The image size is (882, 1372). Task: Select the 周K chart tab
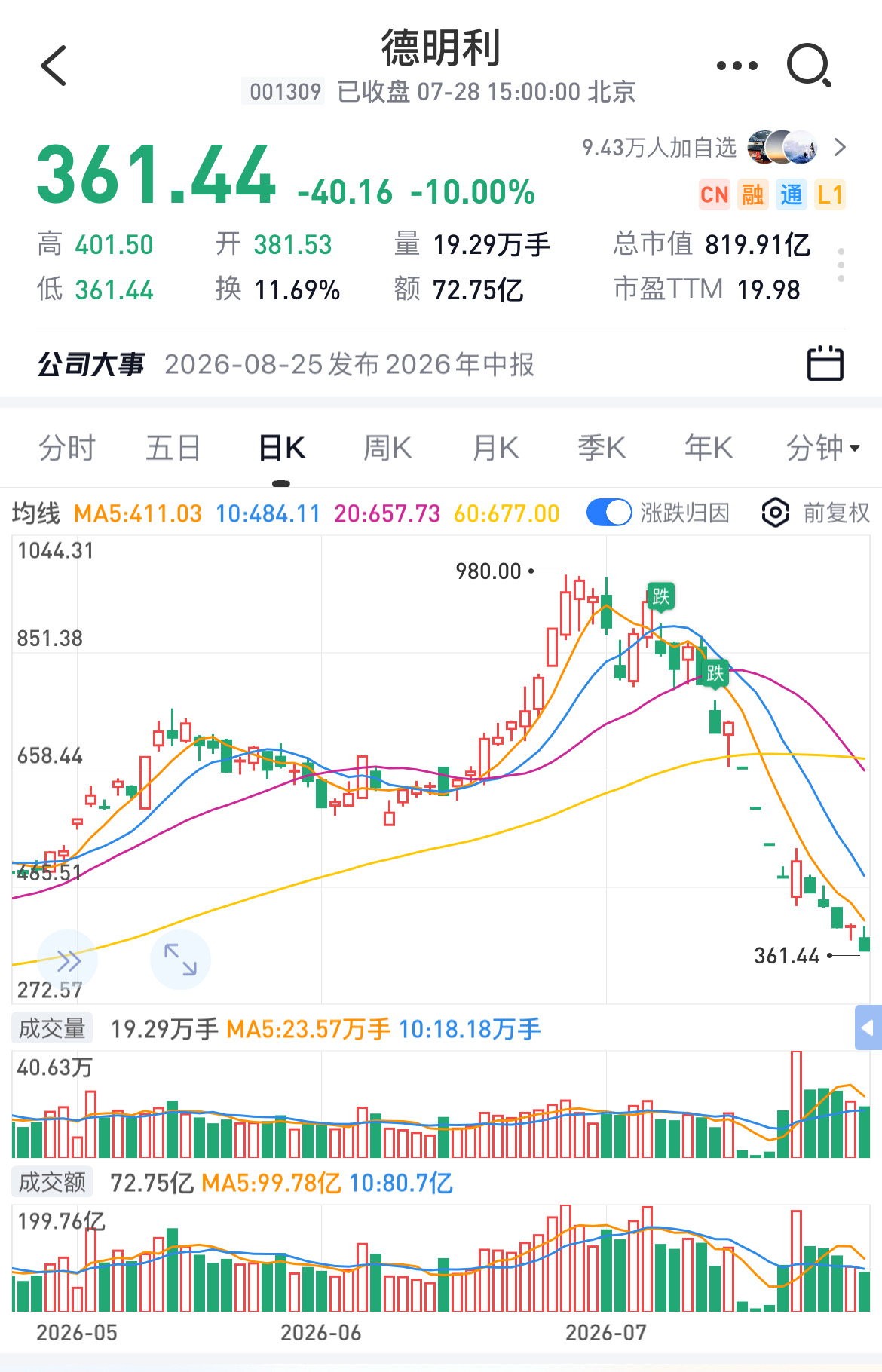(x=387, y=448)
